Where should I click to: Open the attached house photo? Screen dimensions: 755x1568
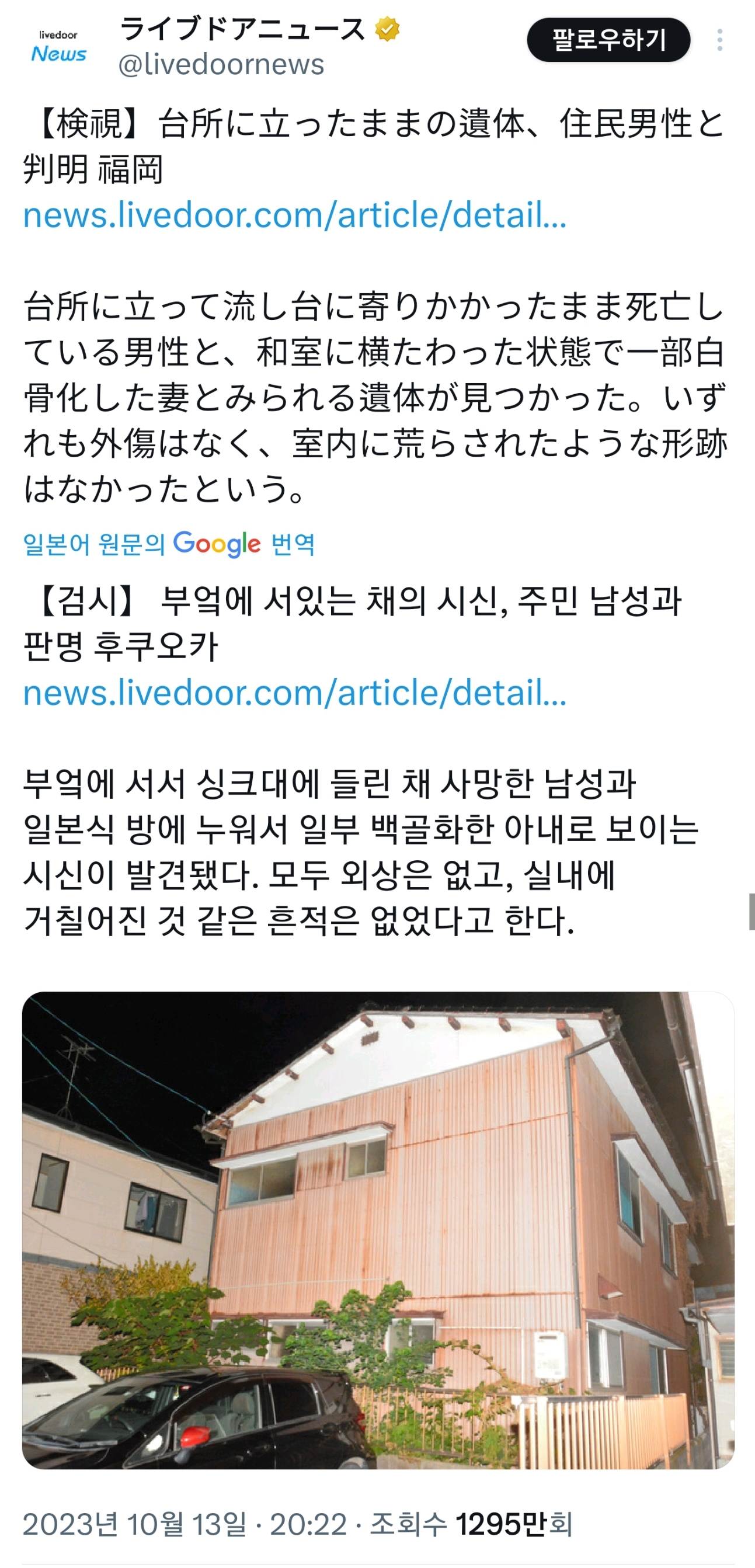coord(378,1230)
